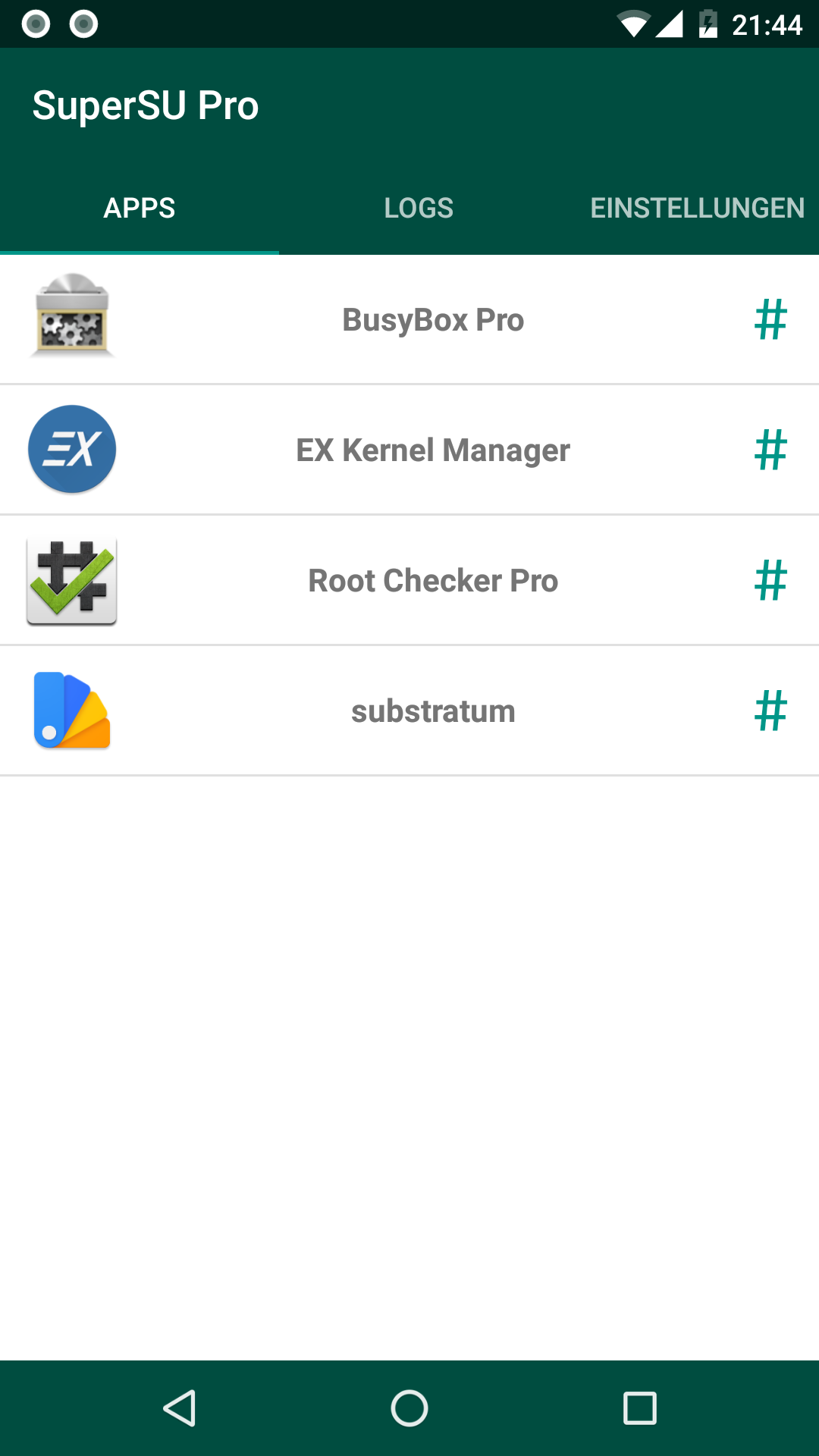Select the Apps tab
The image size is (819, 1456).
pyautogui.click(x=140, y=208)
